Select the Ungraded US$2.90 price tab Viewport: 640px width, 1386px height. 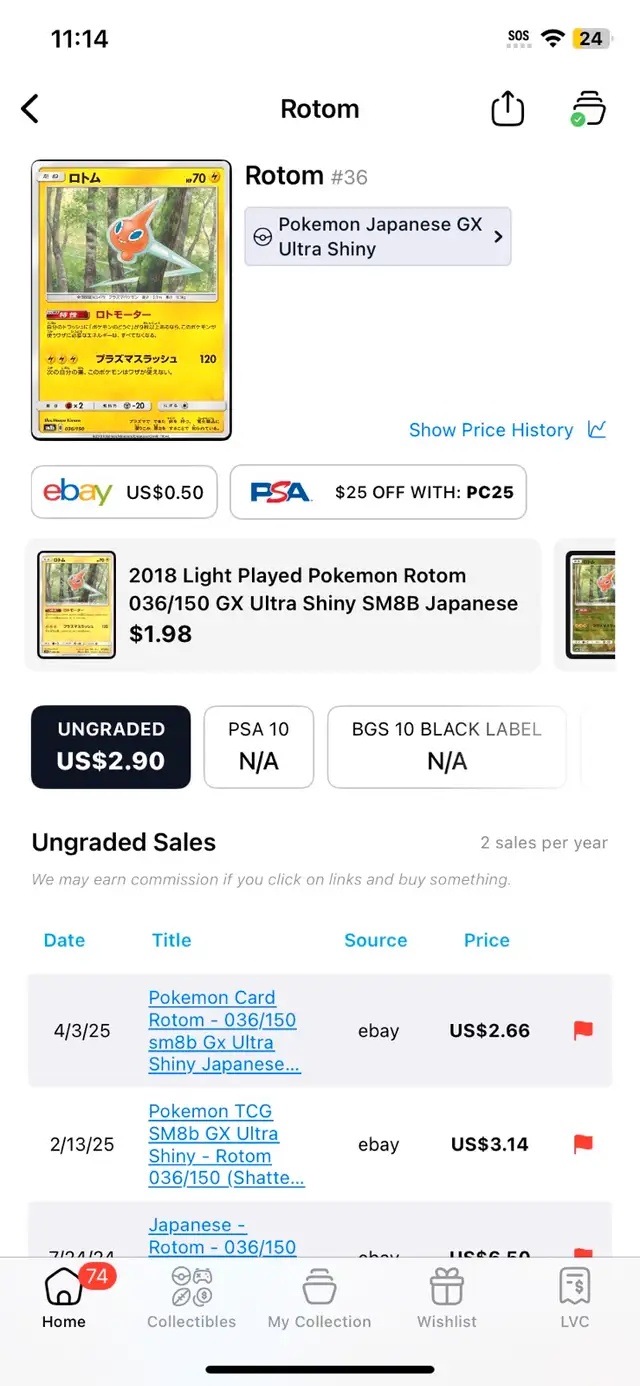coord(111,747)
